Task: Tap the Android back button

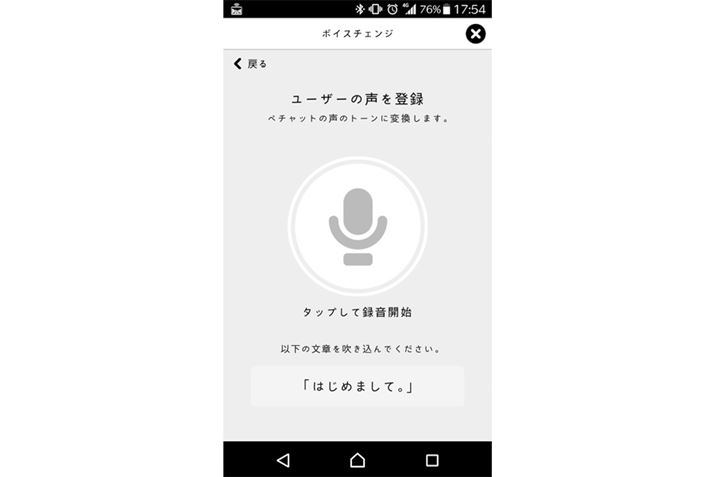Action: [283, 460]
